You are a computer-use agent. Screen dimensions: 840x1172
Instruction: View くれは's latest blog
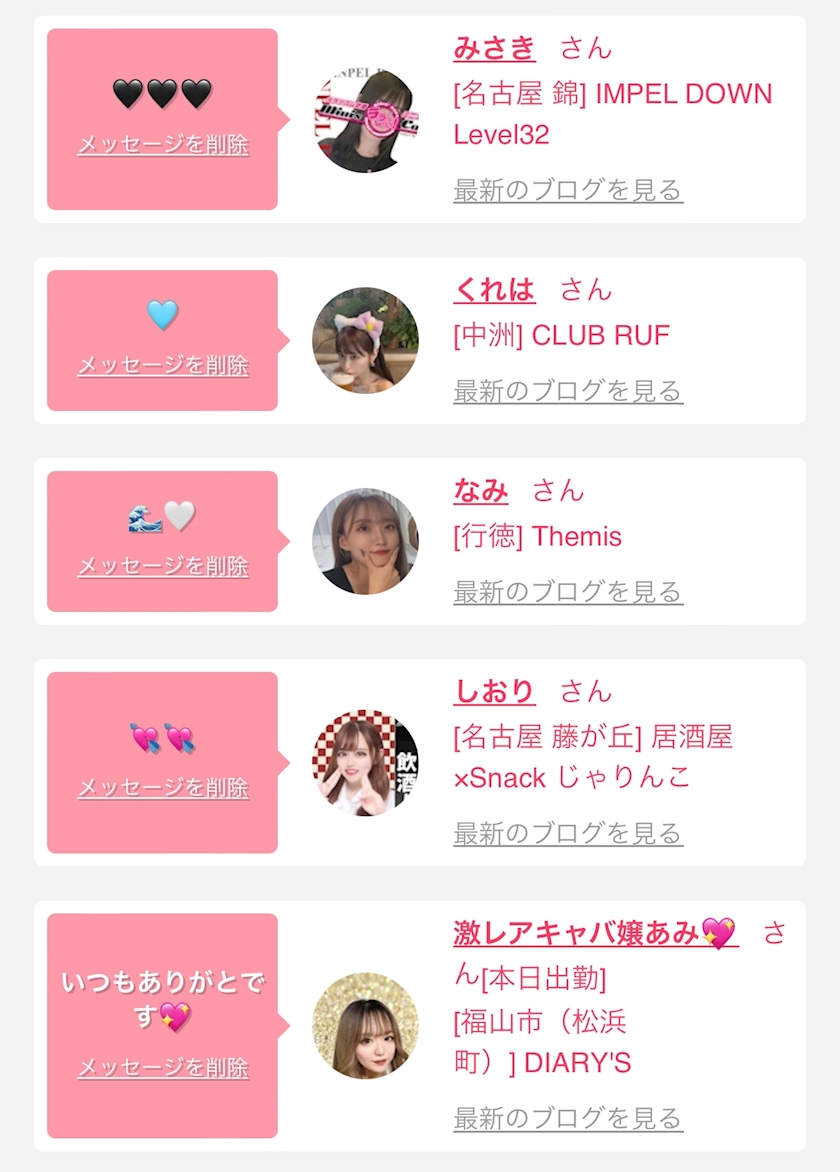[x=568, y=391]
